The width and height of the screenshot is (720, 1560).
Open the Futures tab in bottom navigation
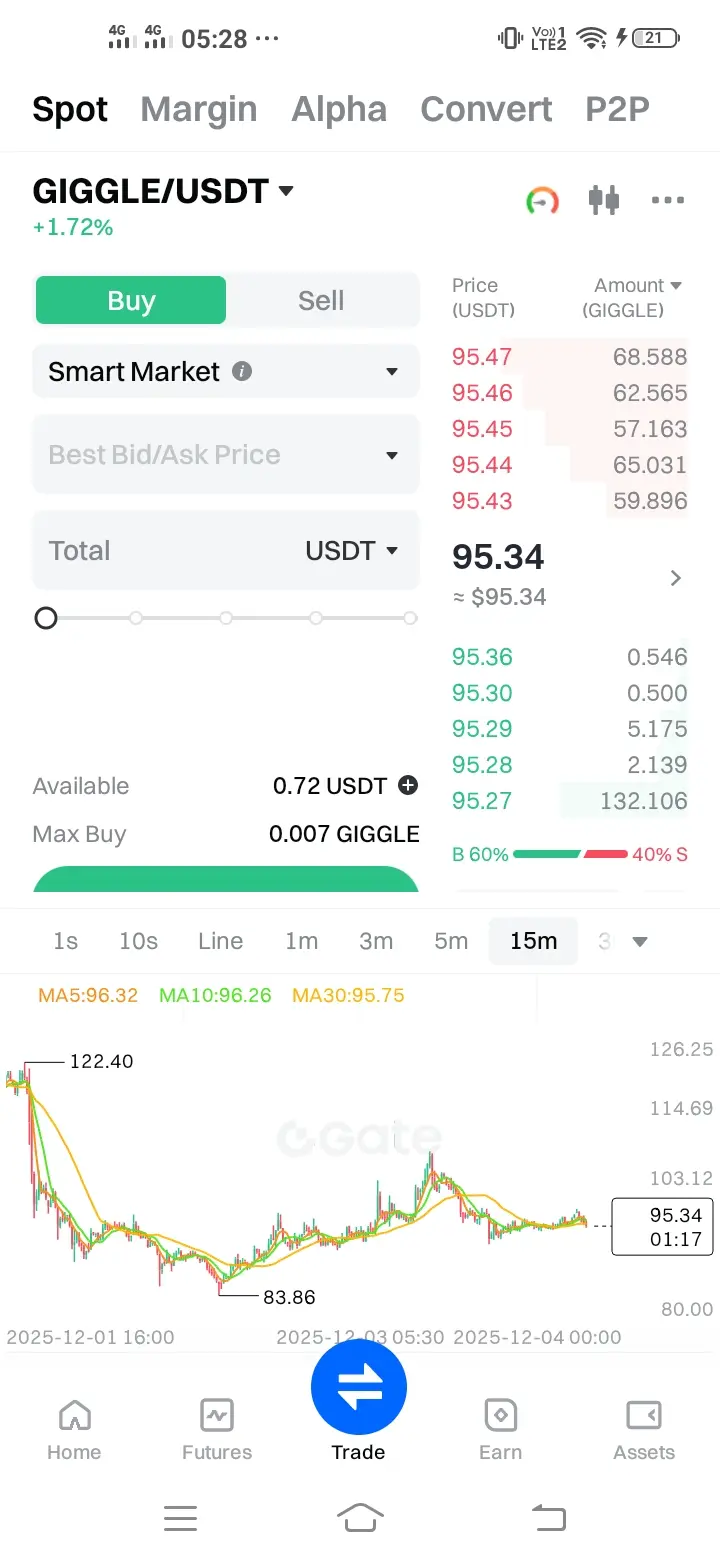coord(217,1430)
